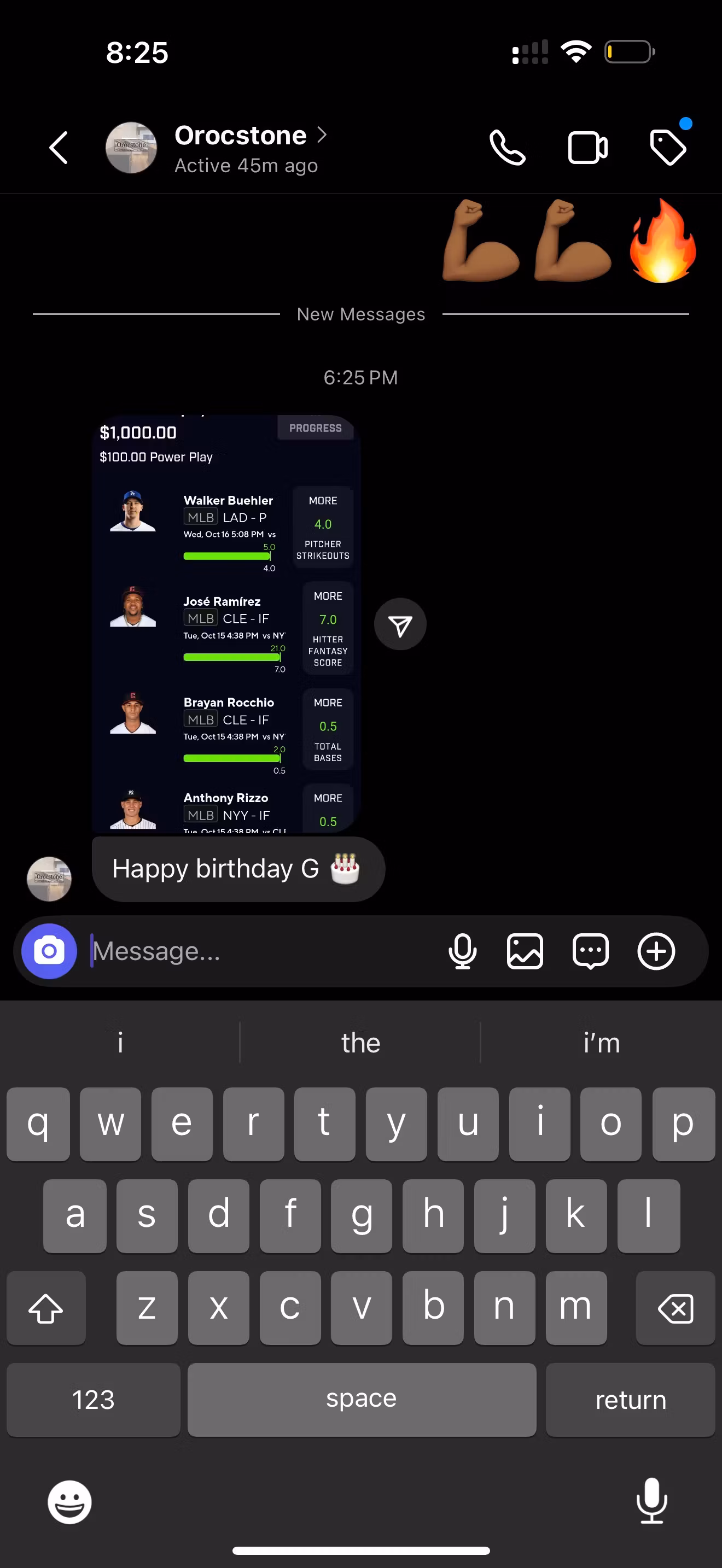
Task: Forward the shared image via share icon
Action: click(400, 624)
